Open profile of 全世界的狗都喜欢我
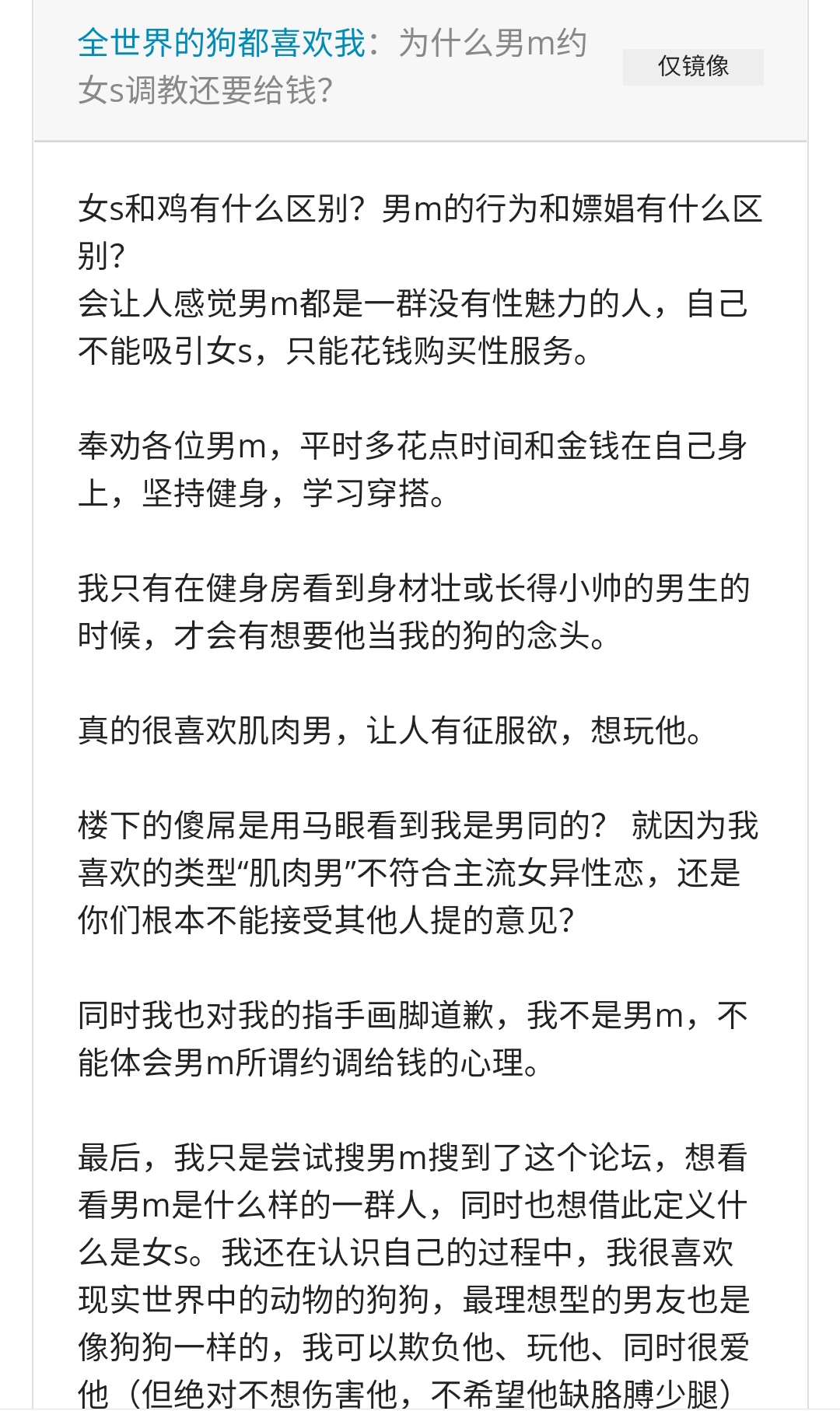 pos(222,43)
